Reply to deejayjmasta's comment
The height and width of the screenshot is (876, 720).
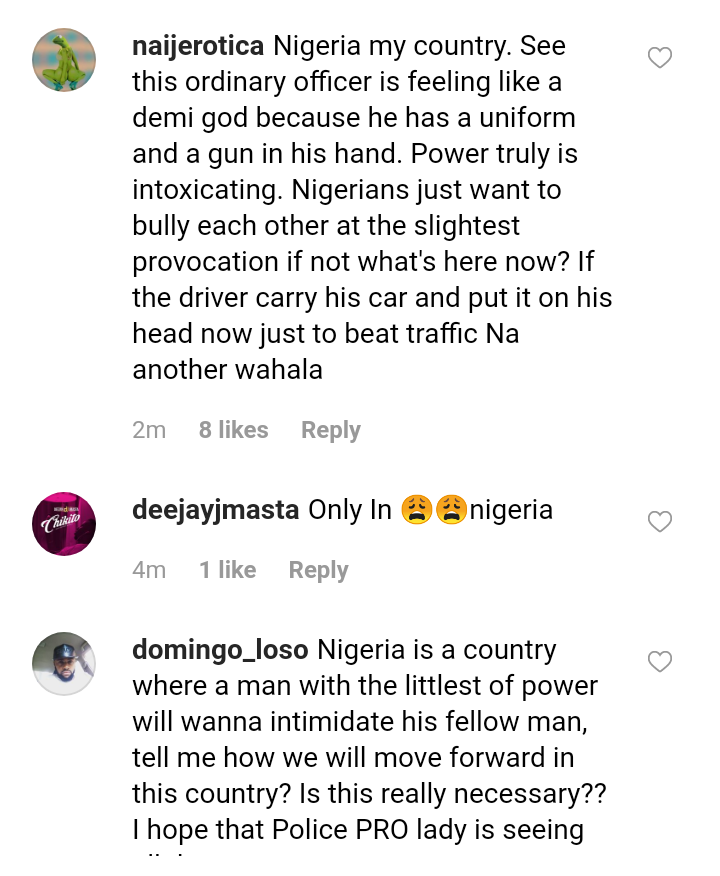pos(318,570)
